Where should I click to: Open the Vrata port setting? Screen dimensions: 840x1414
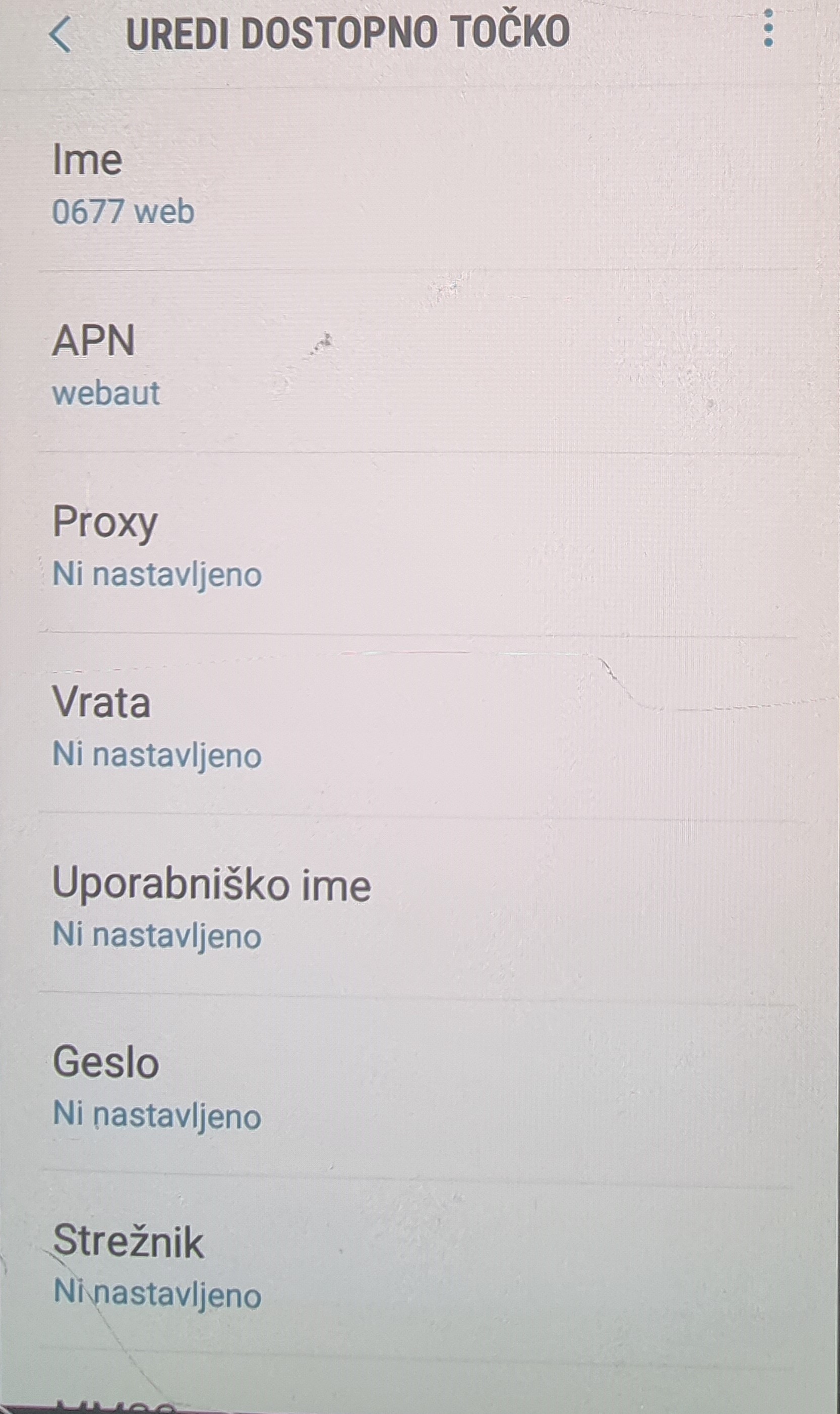tap(419, 725)
